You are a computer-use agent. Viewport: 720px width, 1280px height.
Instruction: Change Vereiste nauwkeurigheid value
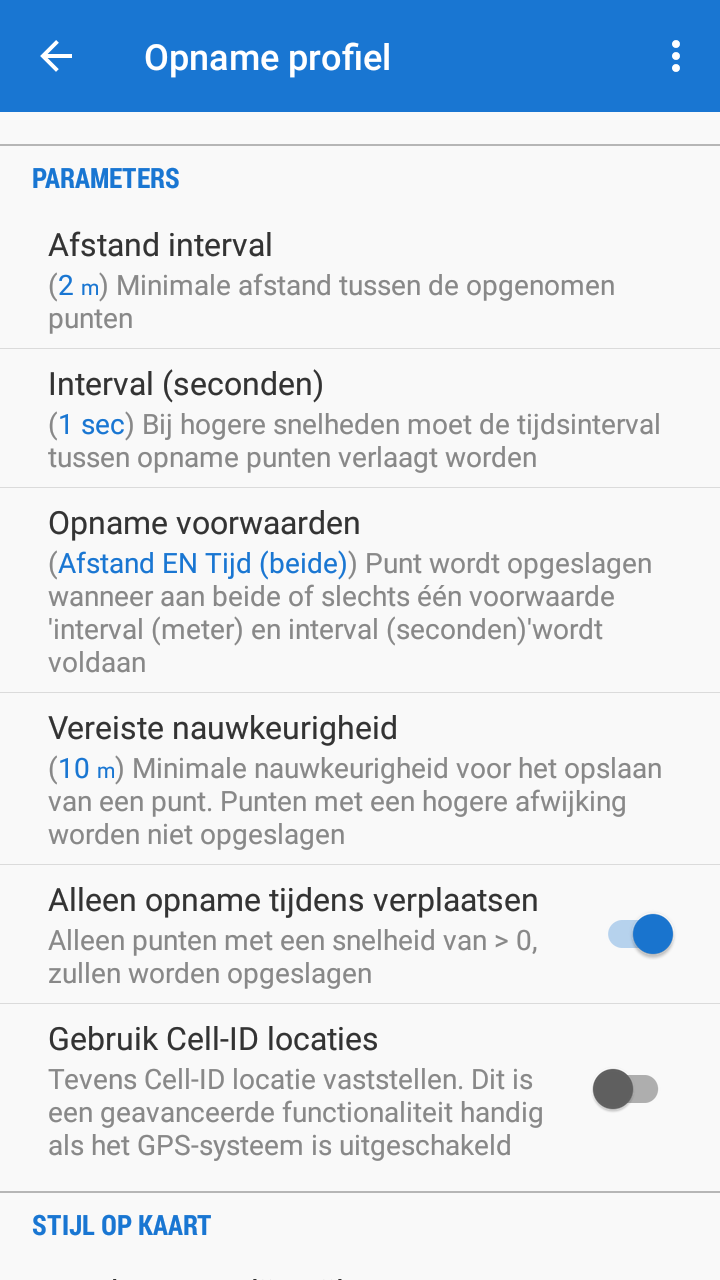[x=360, y=778]
